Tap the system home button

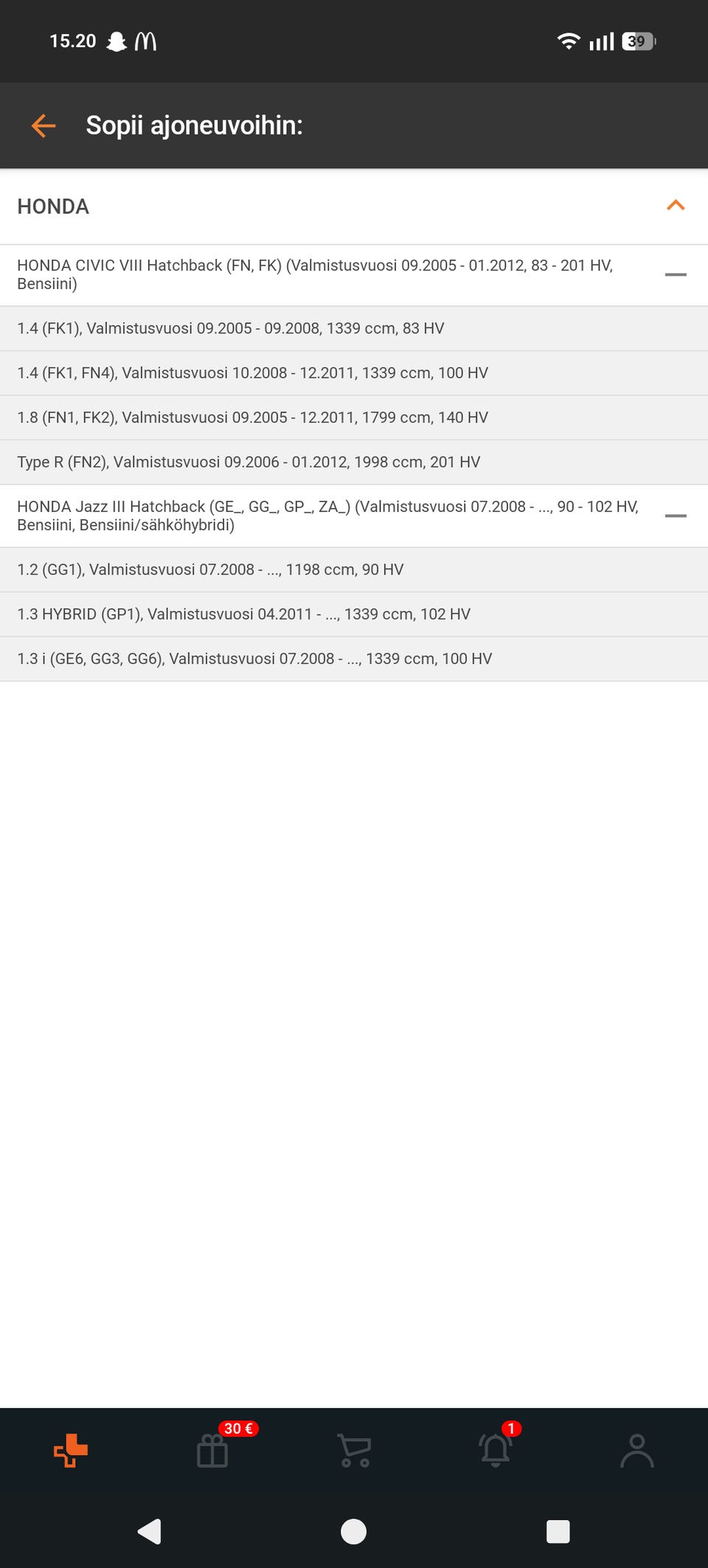(354, 1531)
